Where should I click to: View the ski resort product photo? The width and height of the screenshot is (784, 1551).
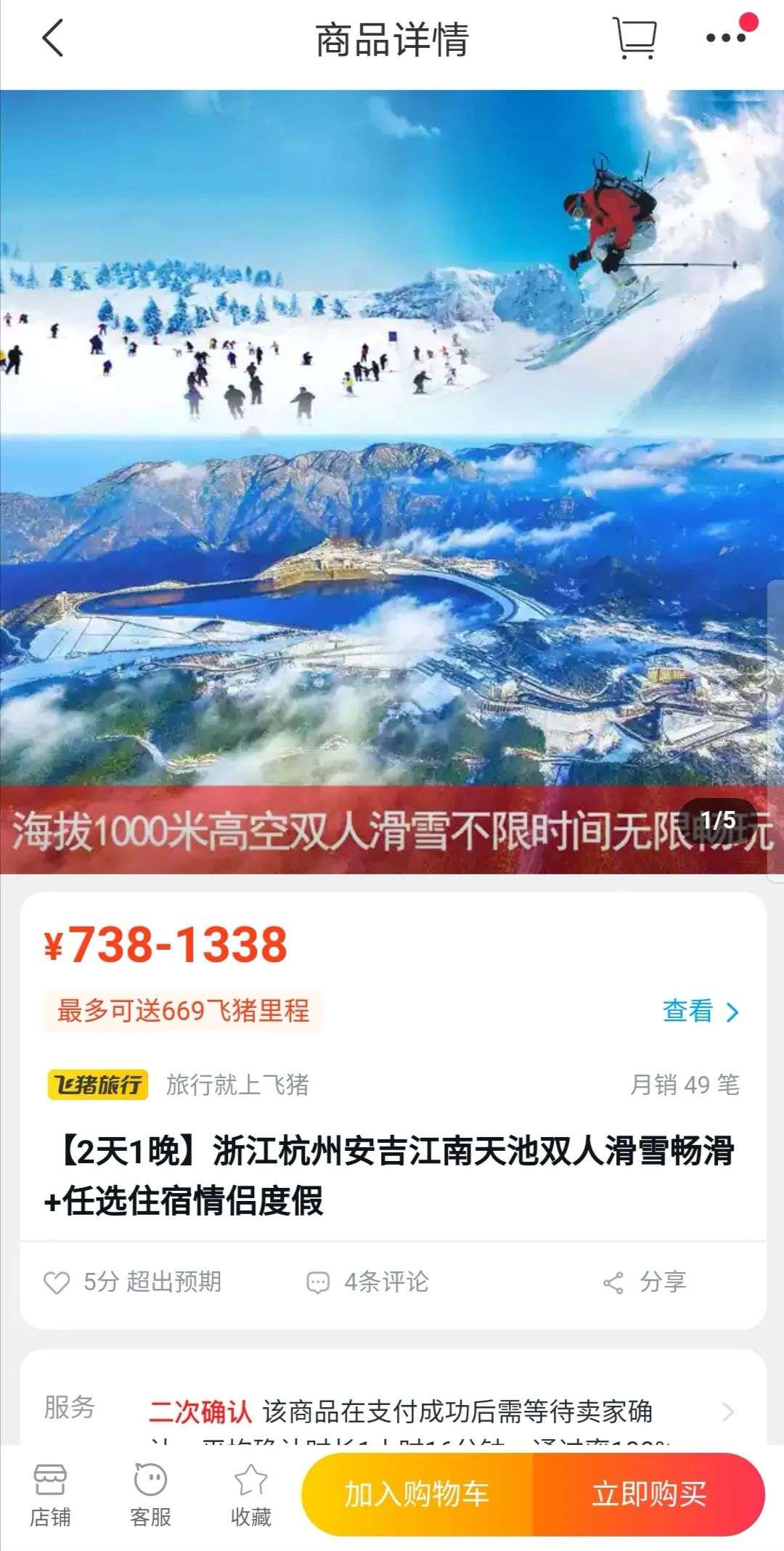(x=392, y=479)
